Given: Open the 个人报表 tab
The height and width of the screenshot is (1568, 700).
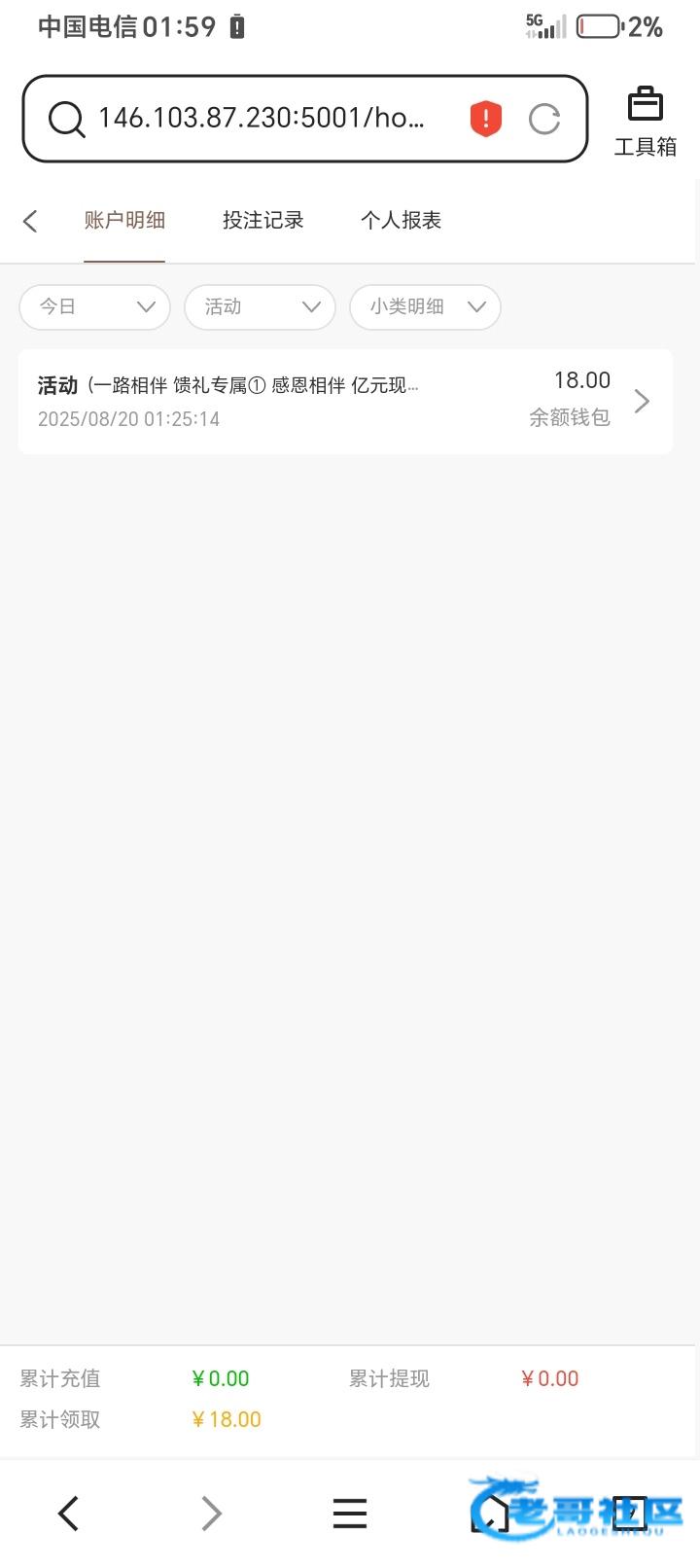Looking at the screenshot, I should tap(401, 221).
